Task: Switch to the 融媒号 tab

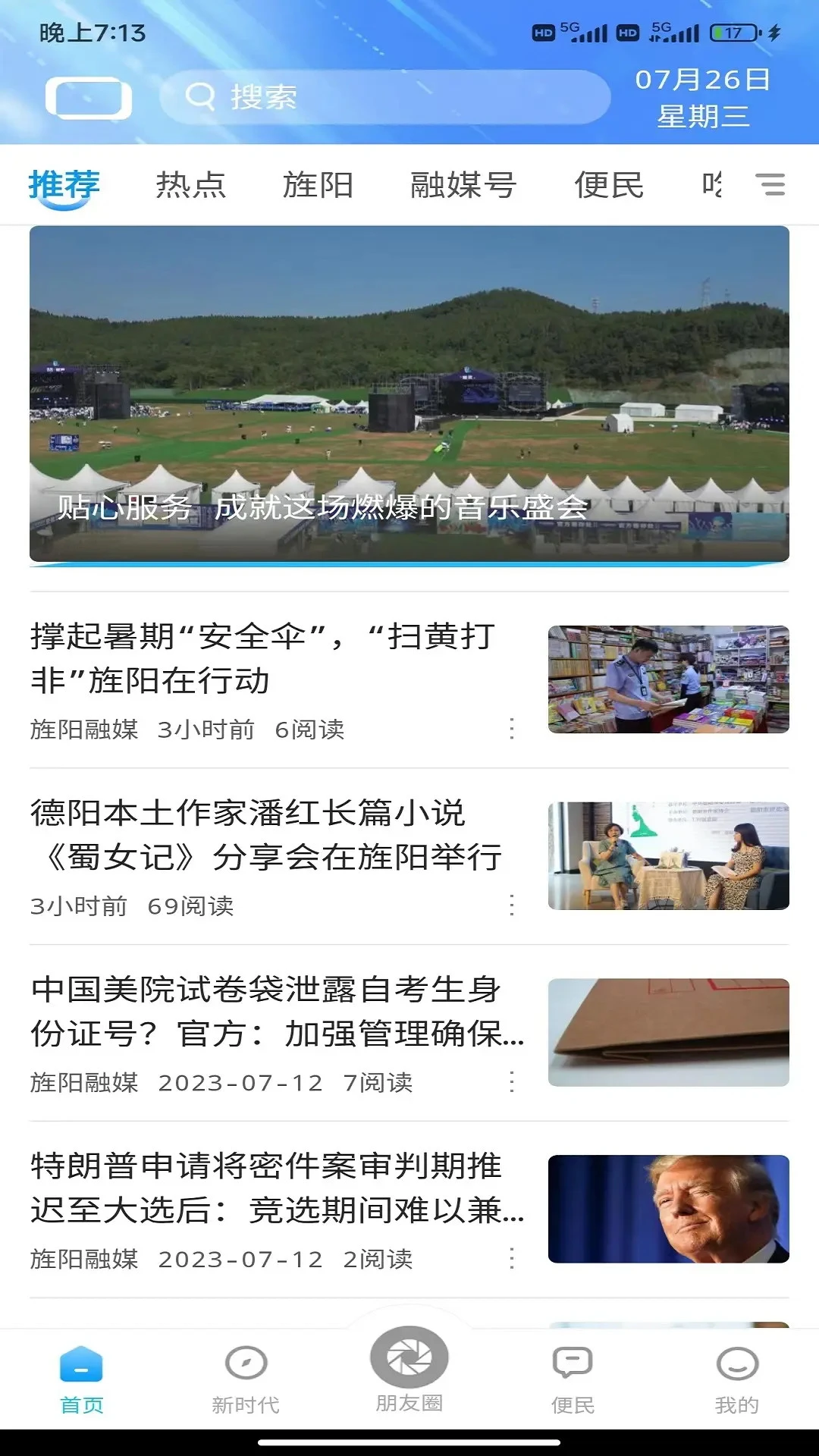Action: (x=462, y=185)
